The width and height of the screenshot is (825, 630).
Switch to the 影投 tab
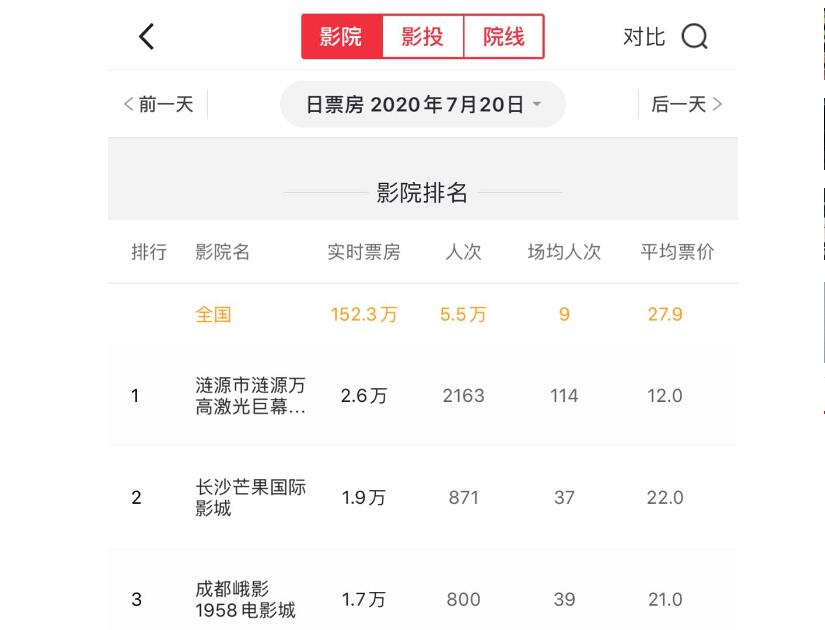[x=422, y=37]
